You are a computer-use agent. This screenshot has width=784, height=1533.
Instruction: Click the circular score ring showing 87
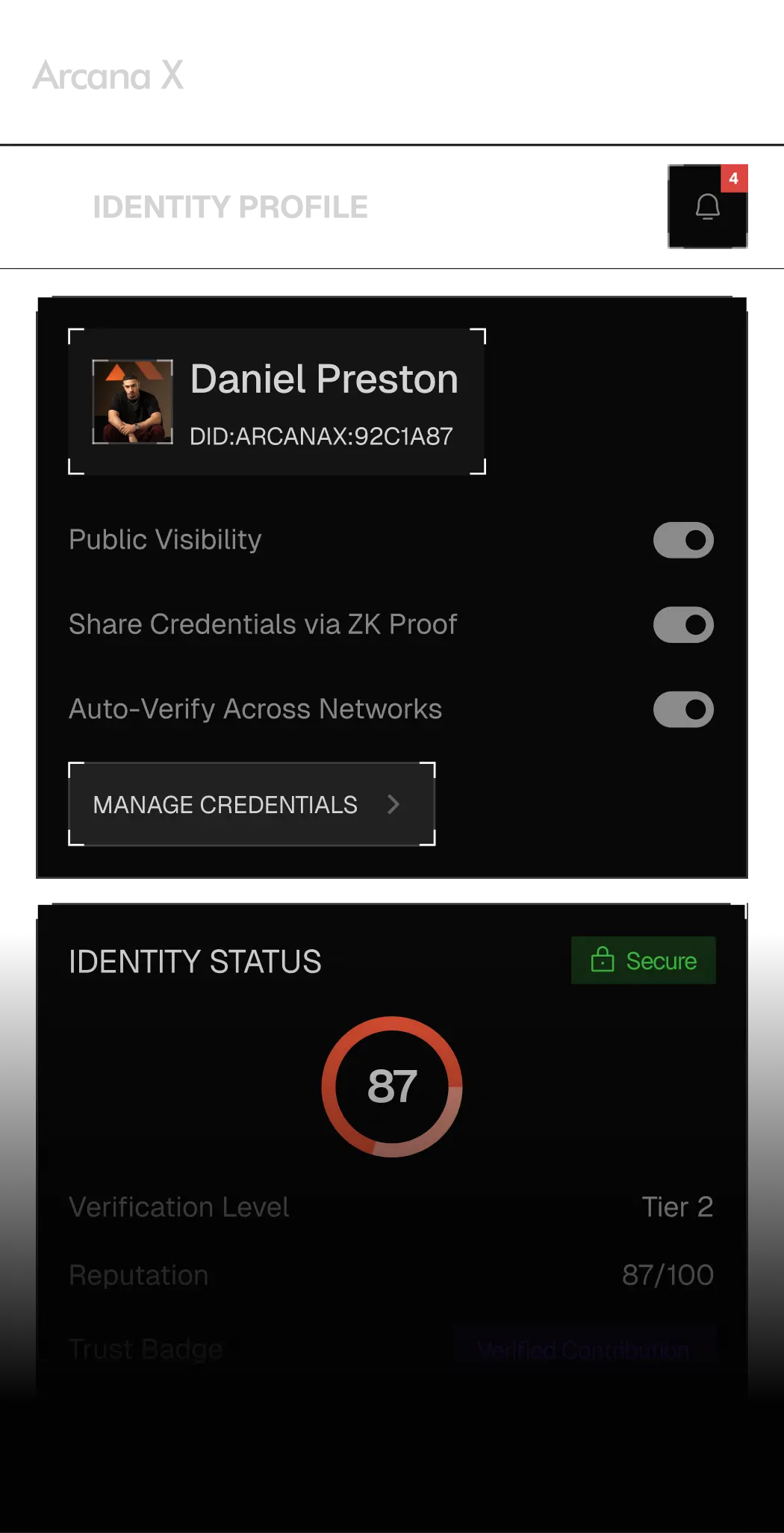393,1086
